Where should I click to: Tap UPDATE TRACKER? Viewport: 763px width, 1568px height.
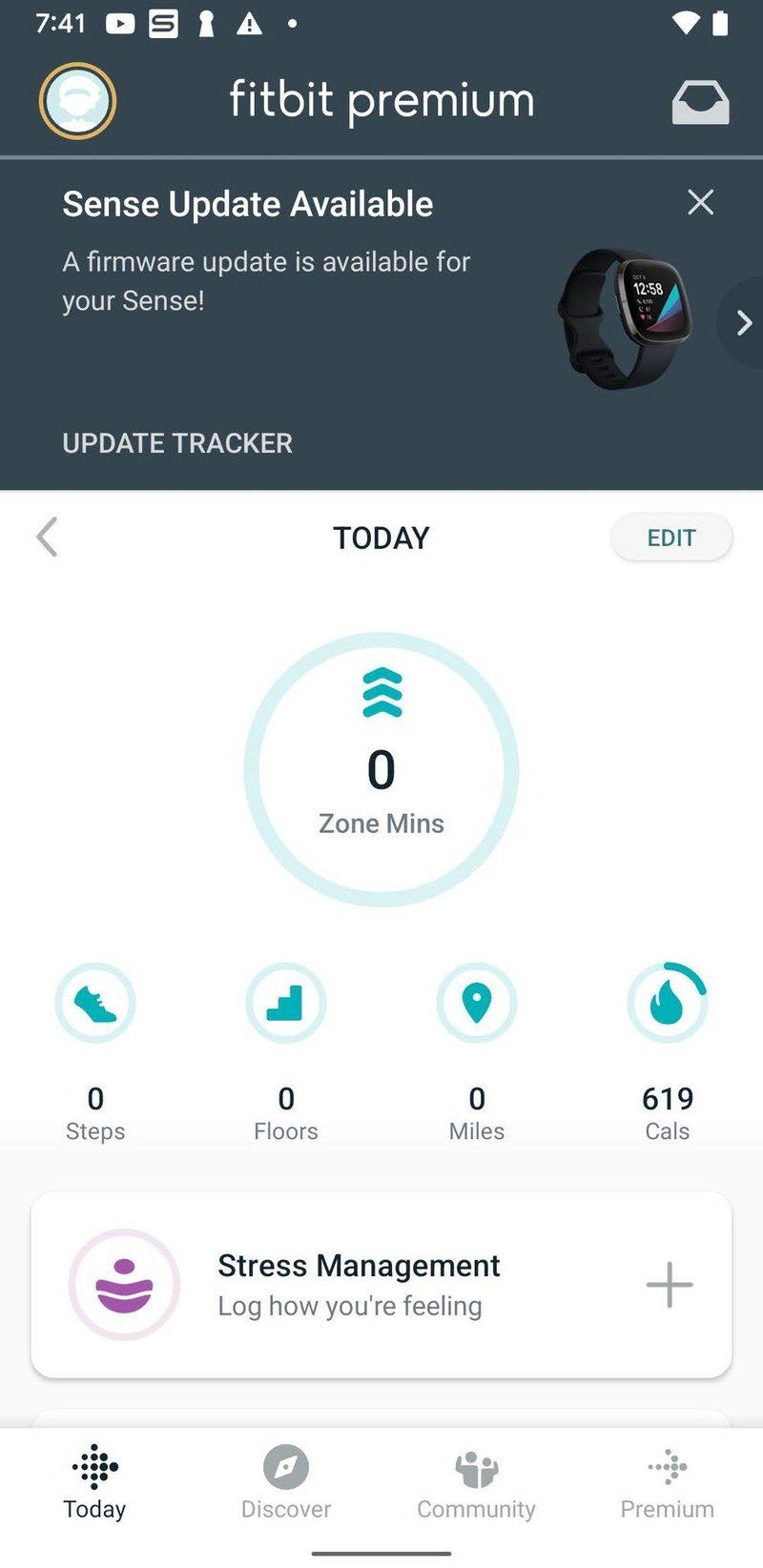[176, 443]
